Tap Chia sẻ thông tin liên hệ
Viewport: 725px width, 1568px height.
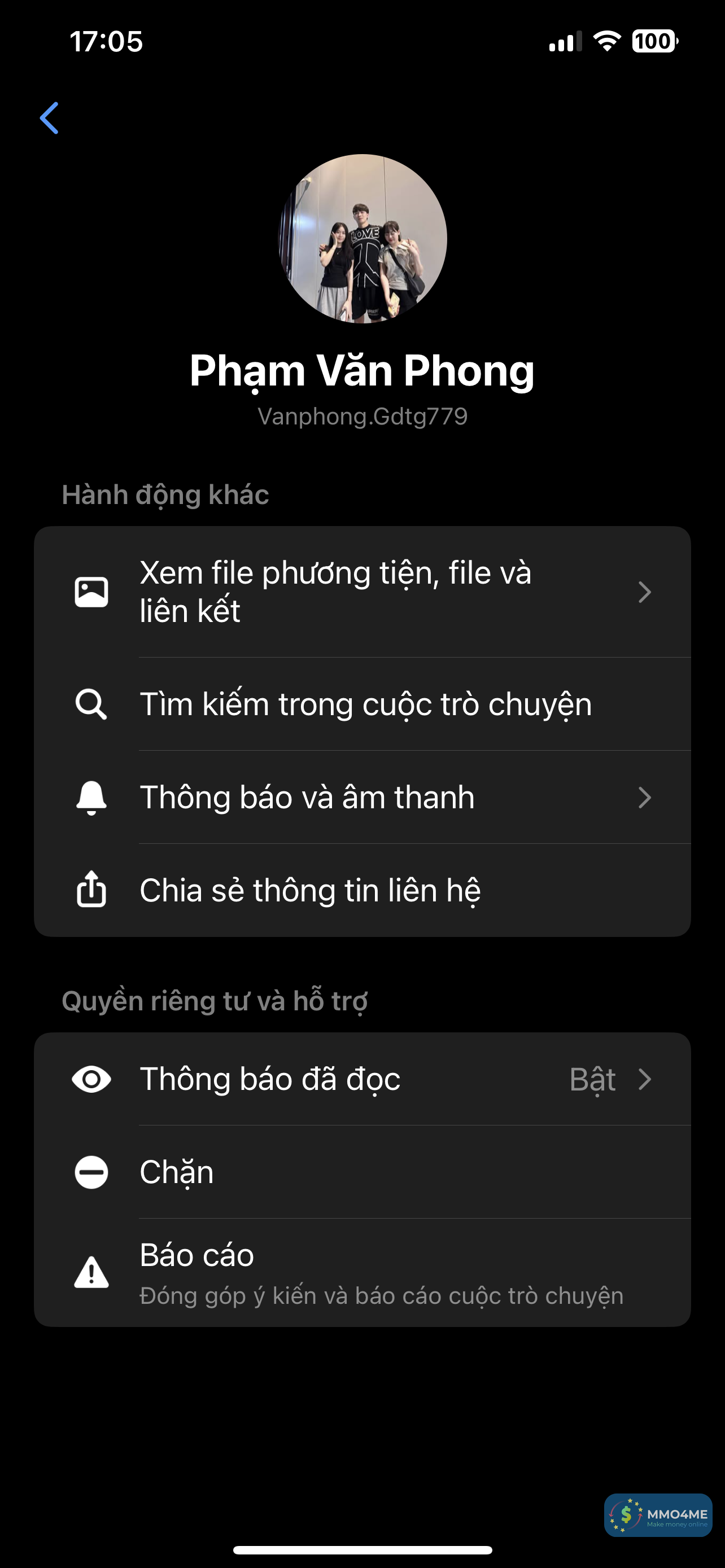362,891
